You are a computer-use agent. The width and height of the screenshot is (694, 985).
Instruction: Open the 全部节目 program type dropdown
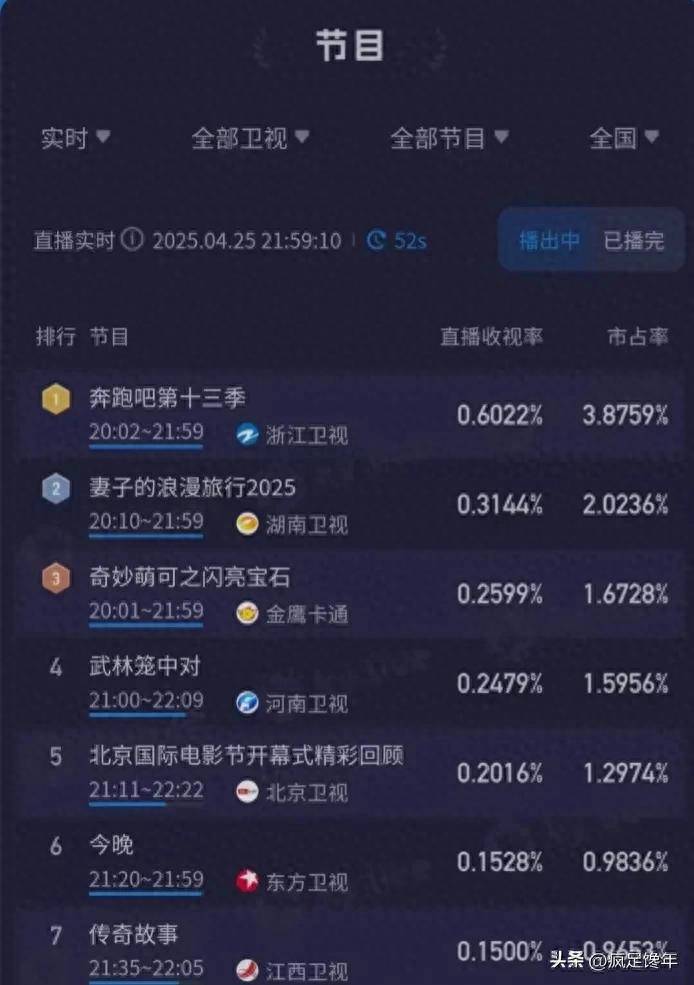(x=449, y=137)
